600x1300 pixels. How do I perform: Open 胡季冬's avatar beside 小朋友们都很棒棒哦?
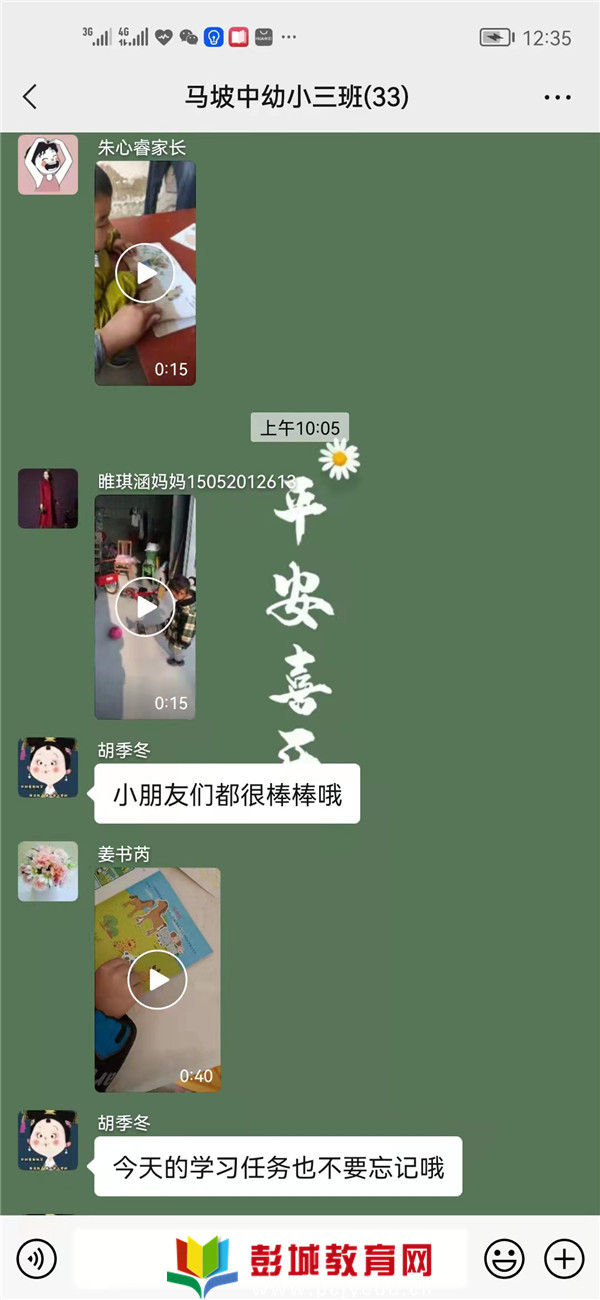(48, 768)
